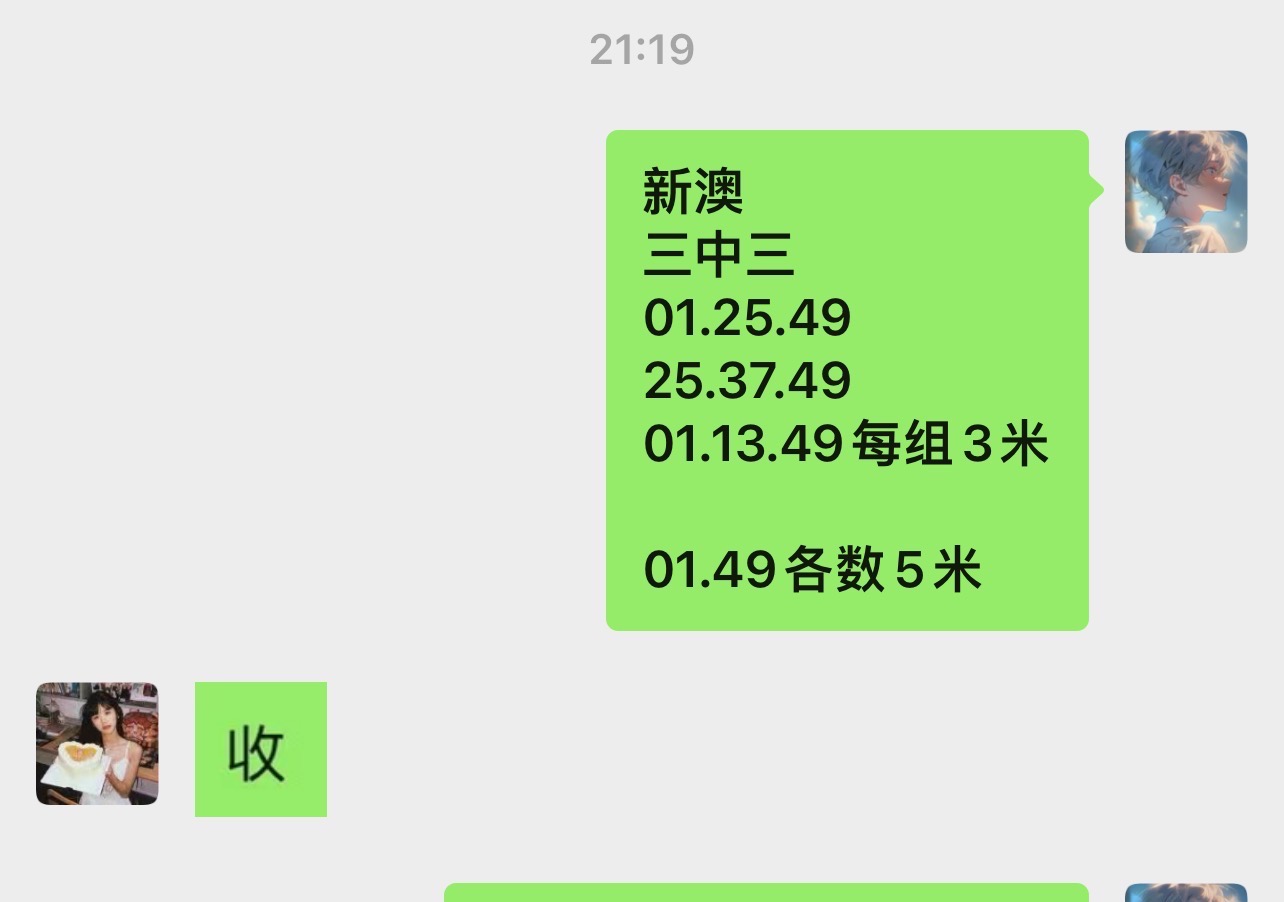Open the profile avatar beside the 收 message
Image resolution: width=1284 pixels, height=902 pixels.
point(97,743)
